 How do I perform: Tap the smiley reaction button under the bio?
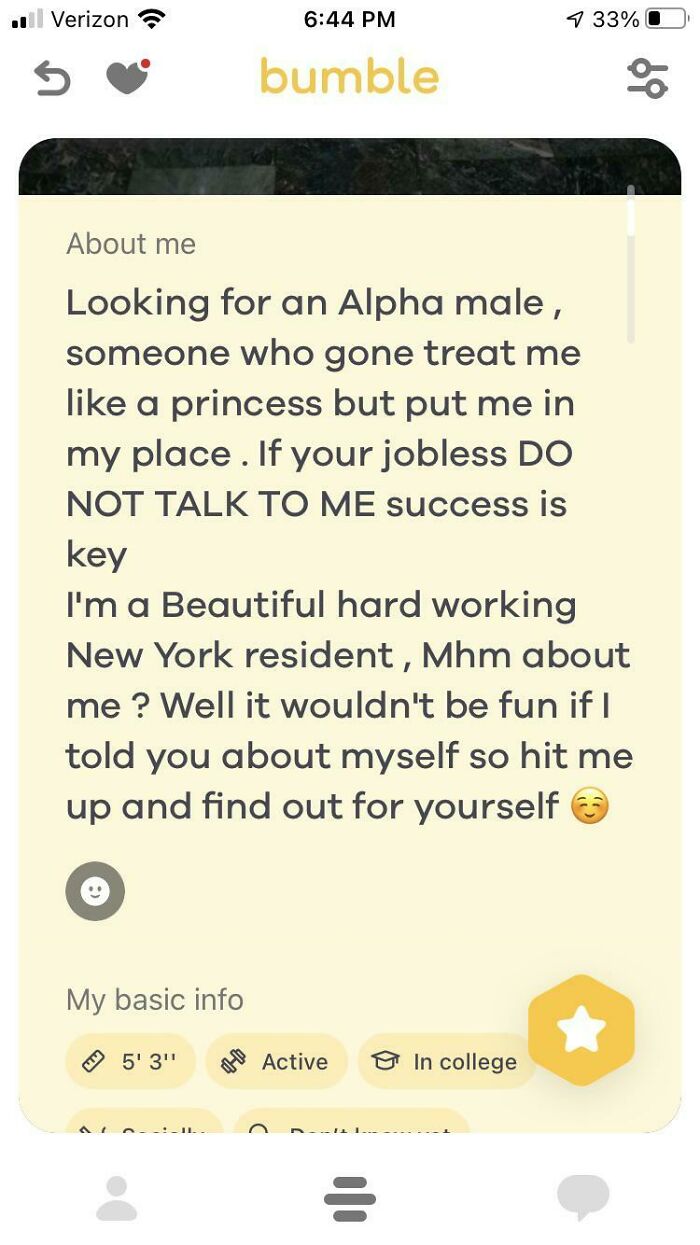pyautogui.click(x=95, y=891)
